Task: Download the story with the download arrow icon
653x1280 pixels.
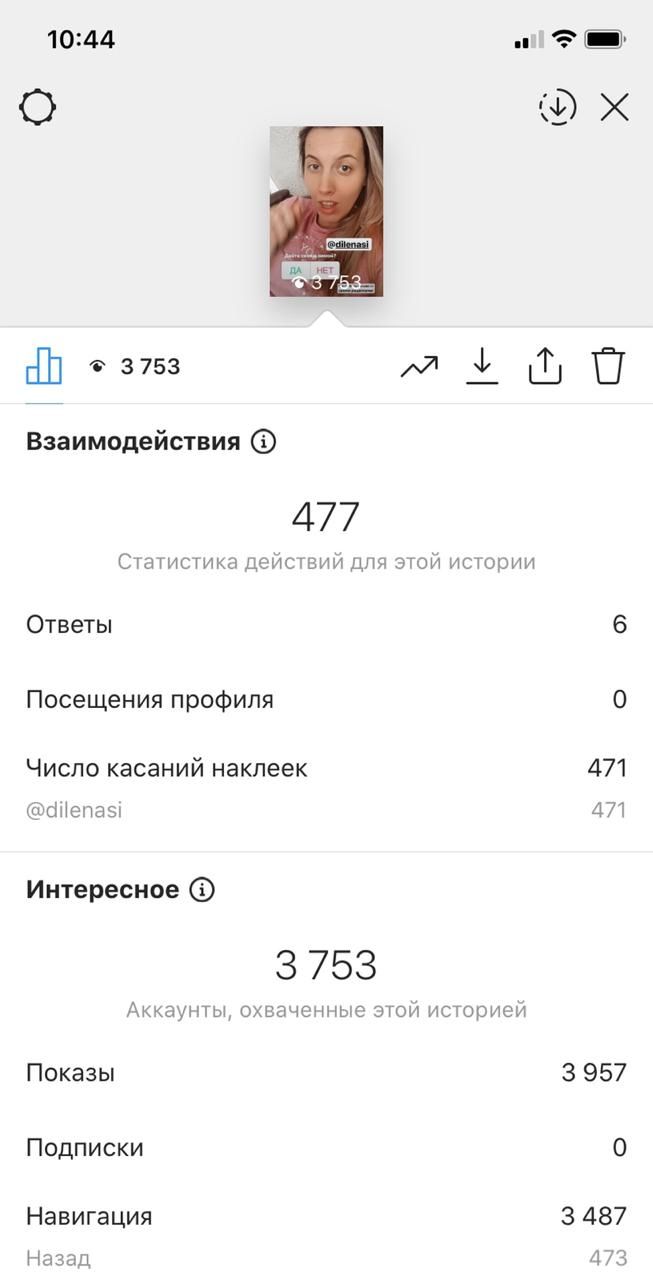Action: tap(482, 366)
